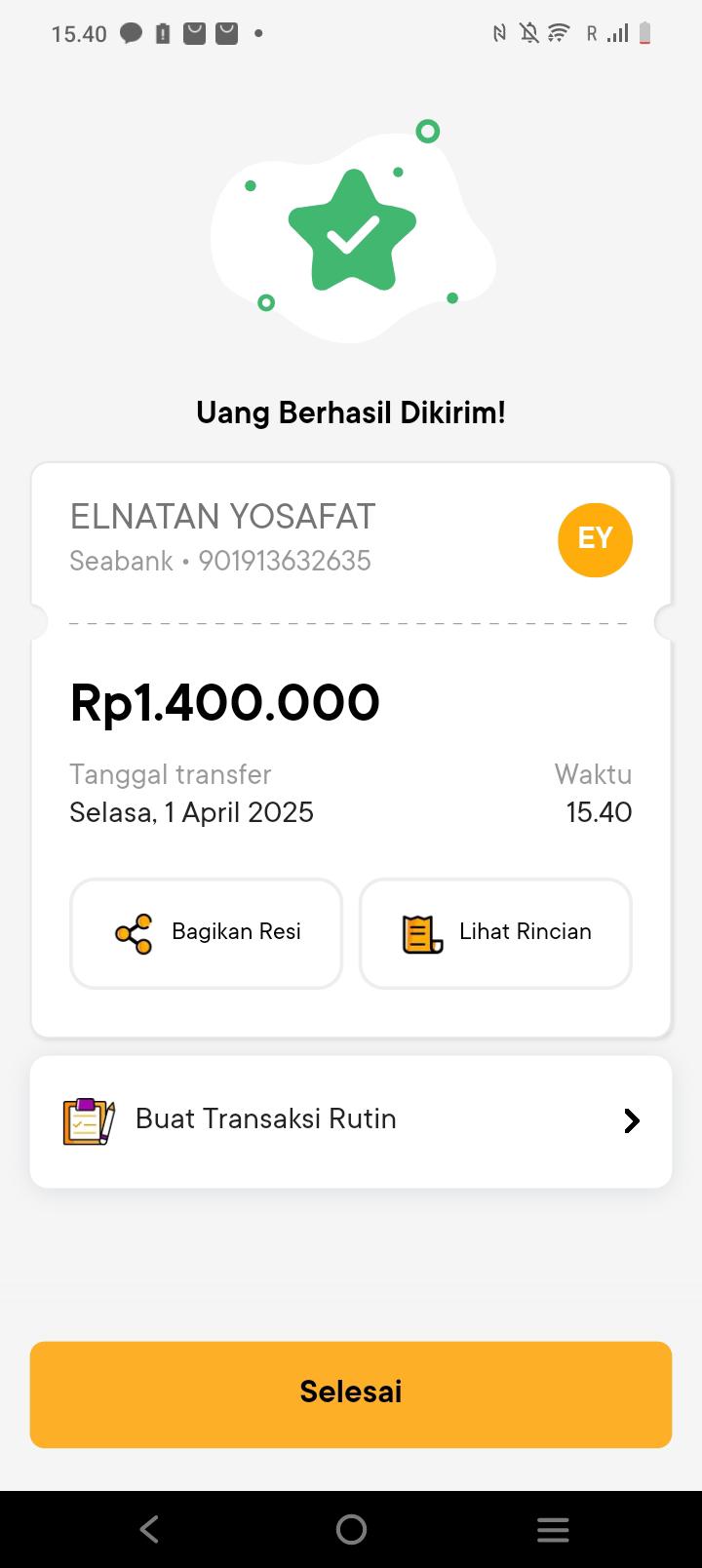Share the receipt via Bagikan Resi
This screenshot has width=702, height=1568.
(x=206, y=933)
